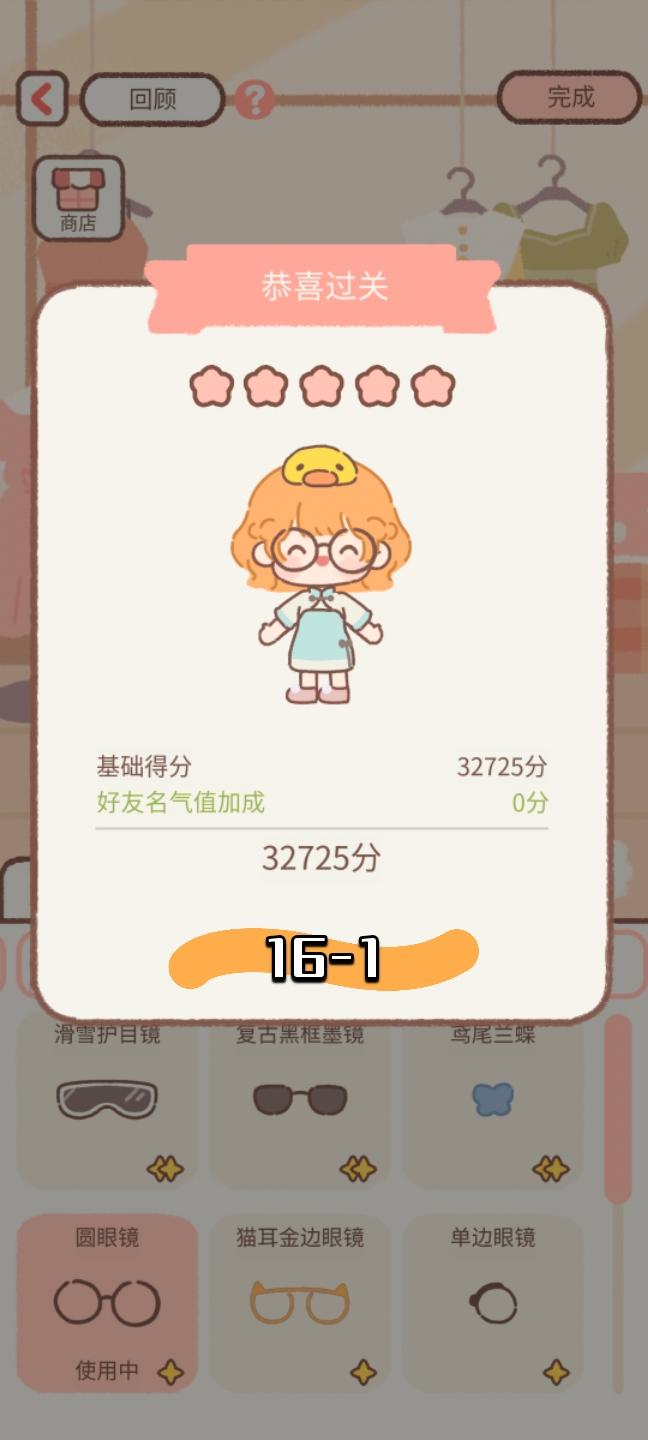Tap the 16-1 level button
This screenshot has width=648, height=1440.
tap(323, 957)
